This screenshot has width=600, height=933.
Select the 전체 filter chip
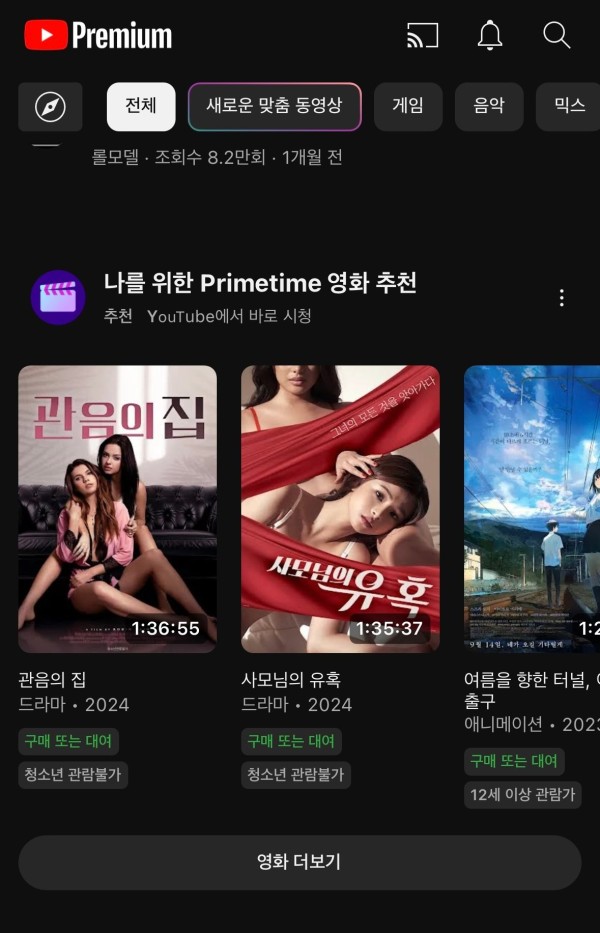pyautogui.click(x=141, y=106)
